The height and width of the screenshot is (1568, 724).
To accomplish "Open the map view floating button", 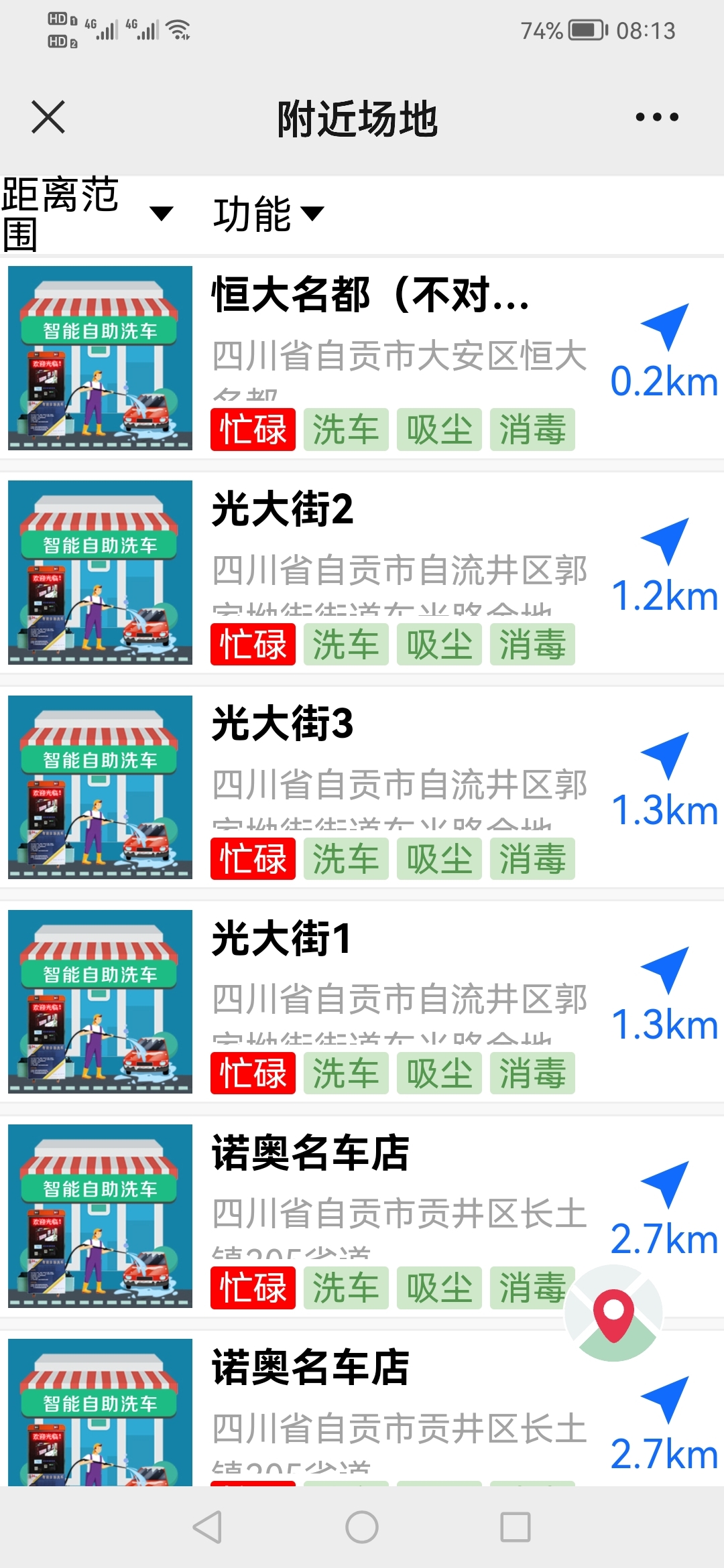I will click(613, 1313).
